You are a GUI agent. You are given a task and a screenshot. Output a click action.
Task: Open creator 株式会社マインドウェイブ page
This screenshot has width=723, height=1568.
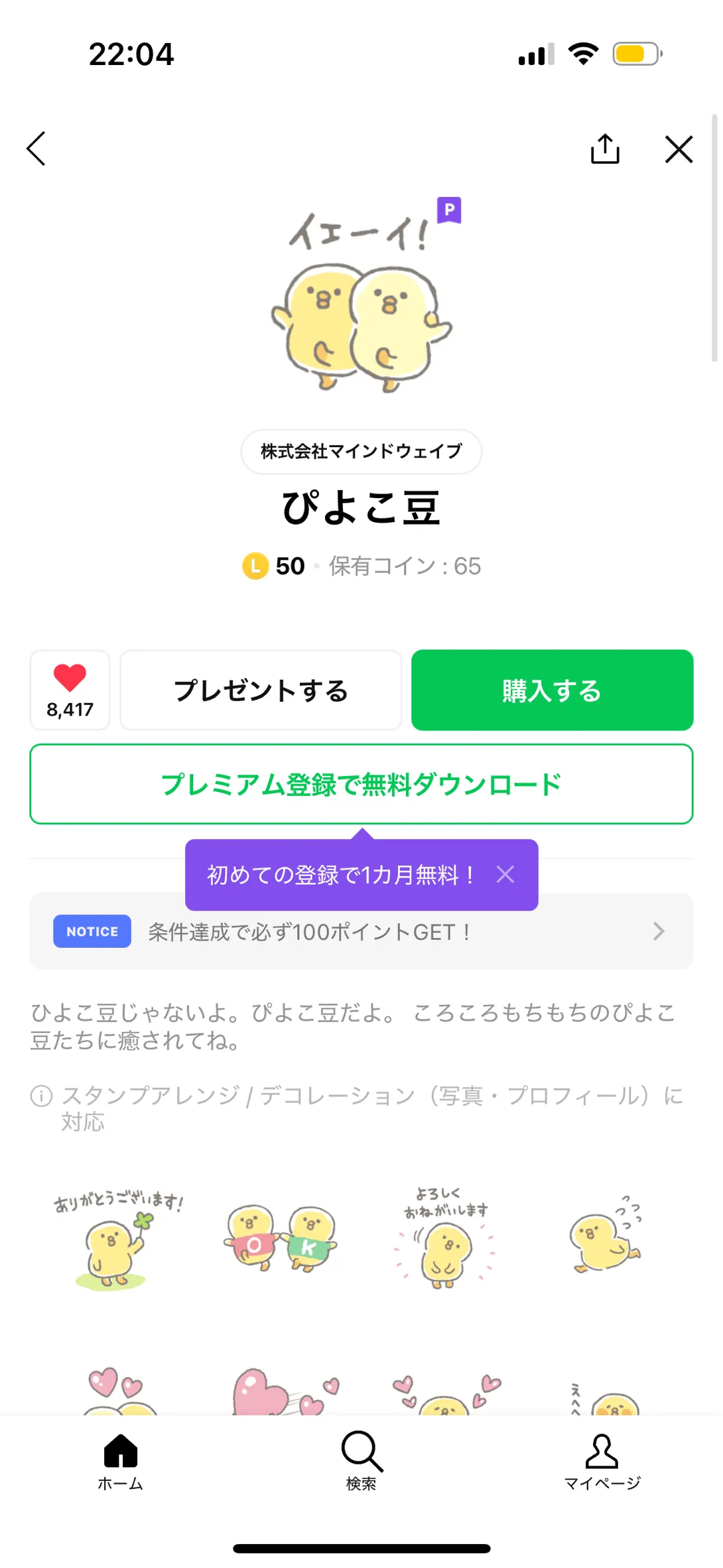pyautogui.click(x=361, y=452)
